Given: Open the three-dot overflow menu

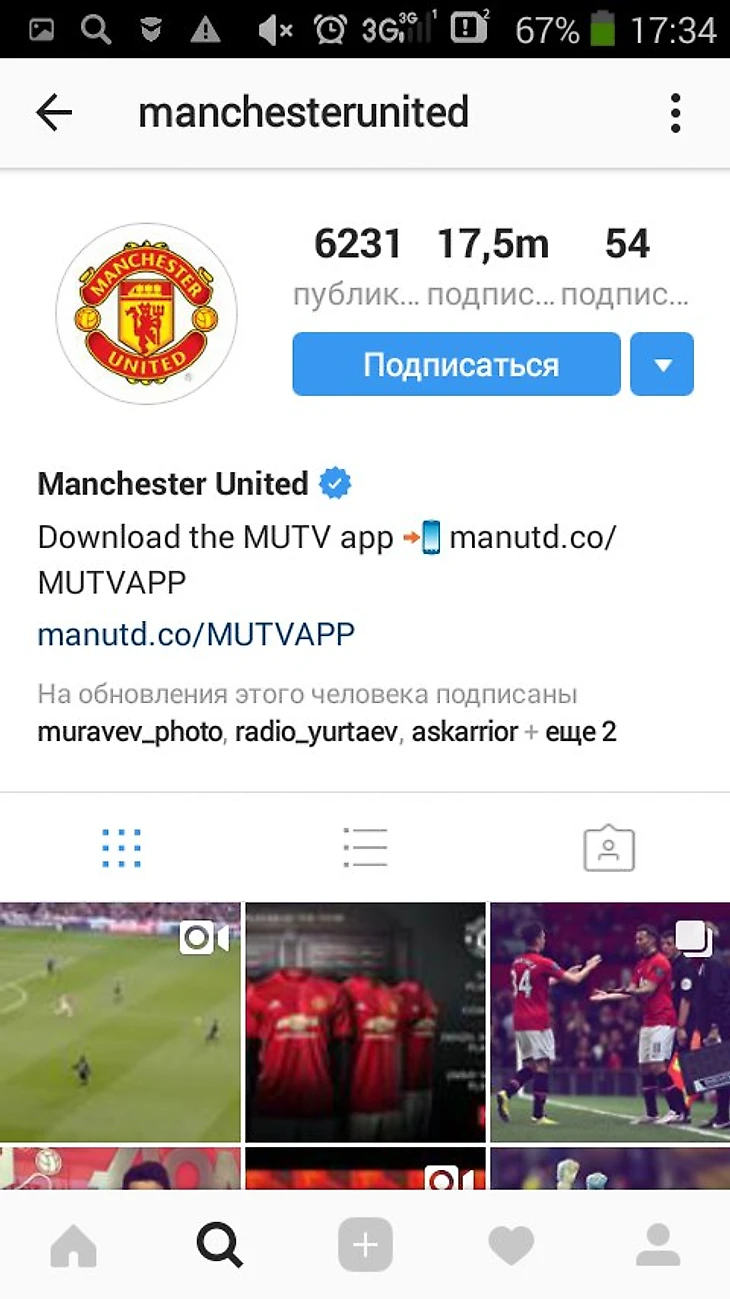Looking at the screenshot, I should (x=676, y=113).
